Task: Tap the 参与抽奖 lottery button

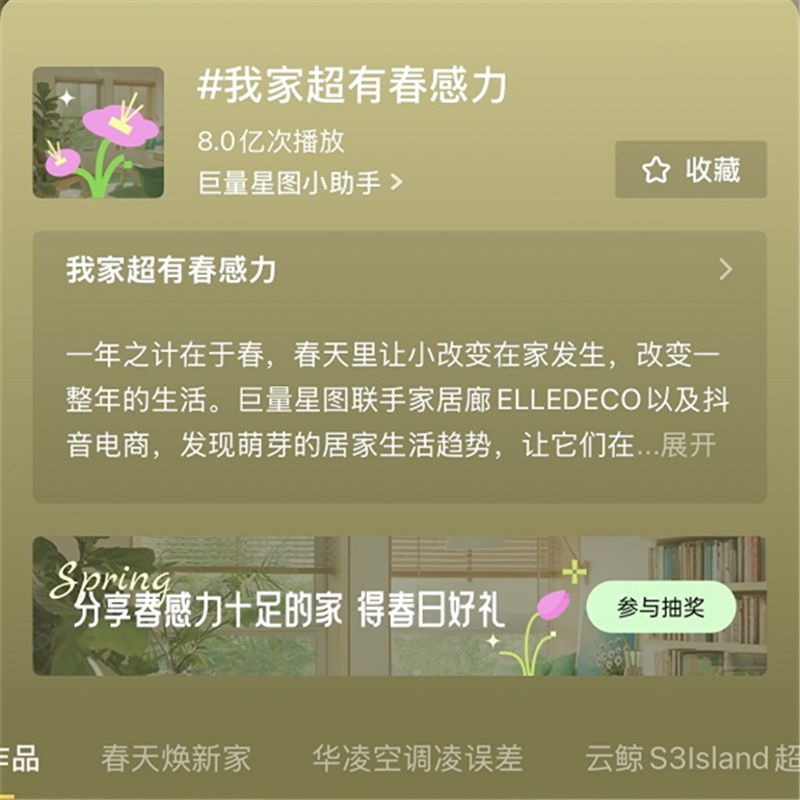Action: tap(661, 608)
